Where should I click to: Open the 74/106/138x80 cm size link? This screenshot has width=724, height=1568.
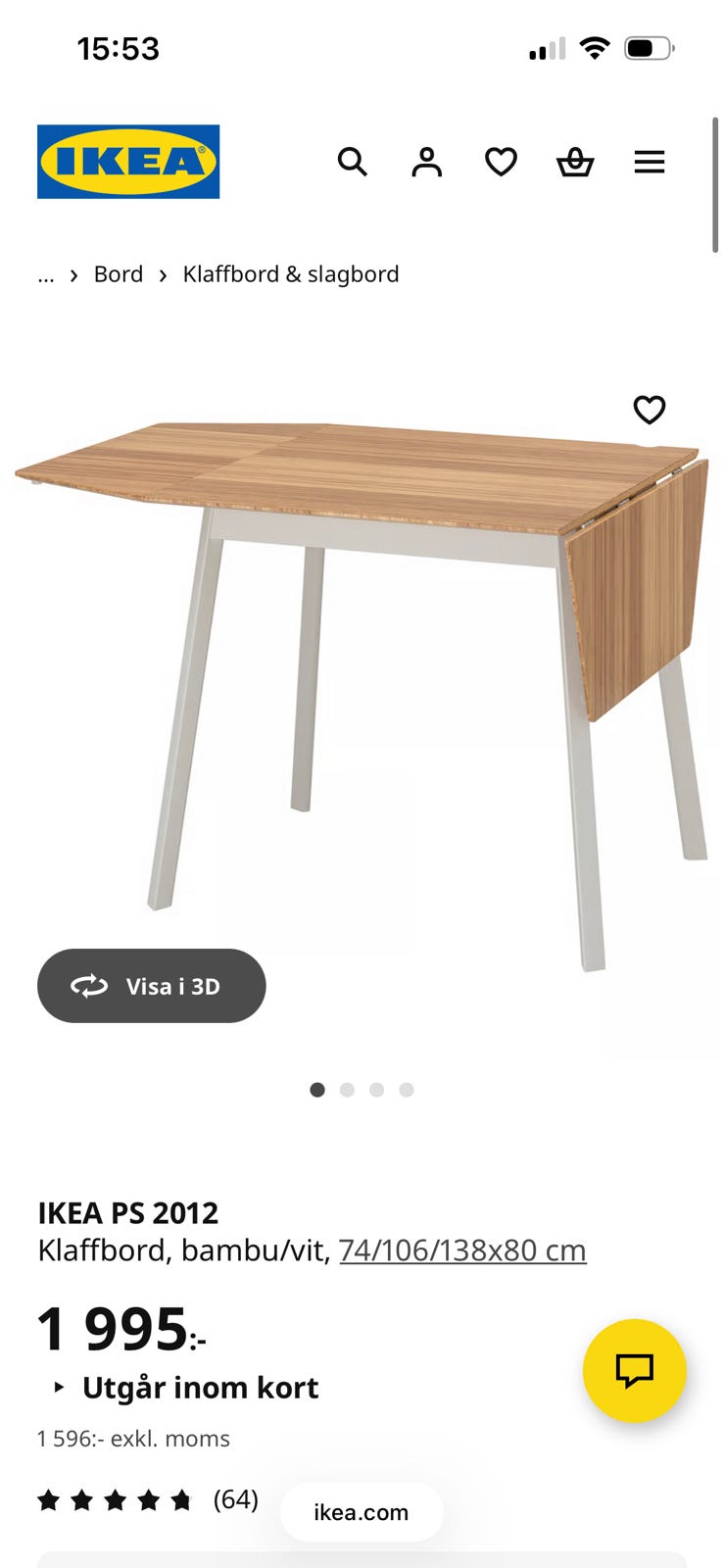pos(462,1250)
